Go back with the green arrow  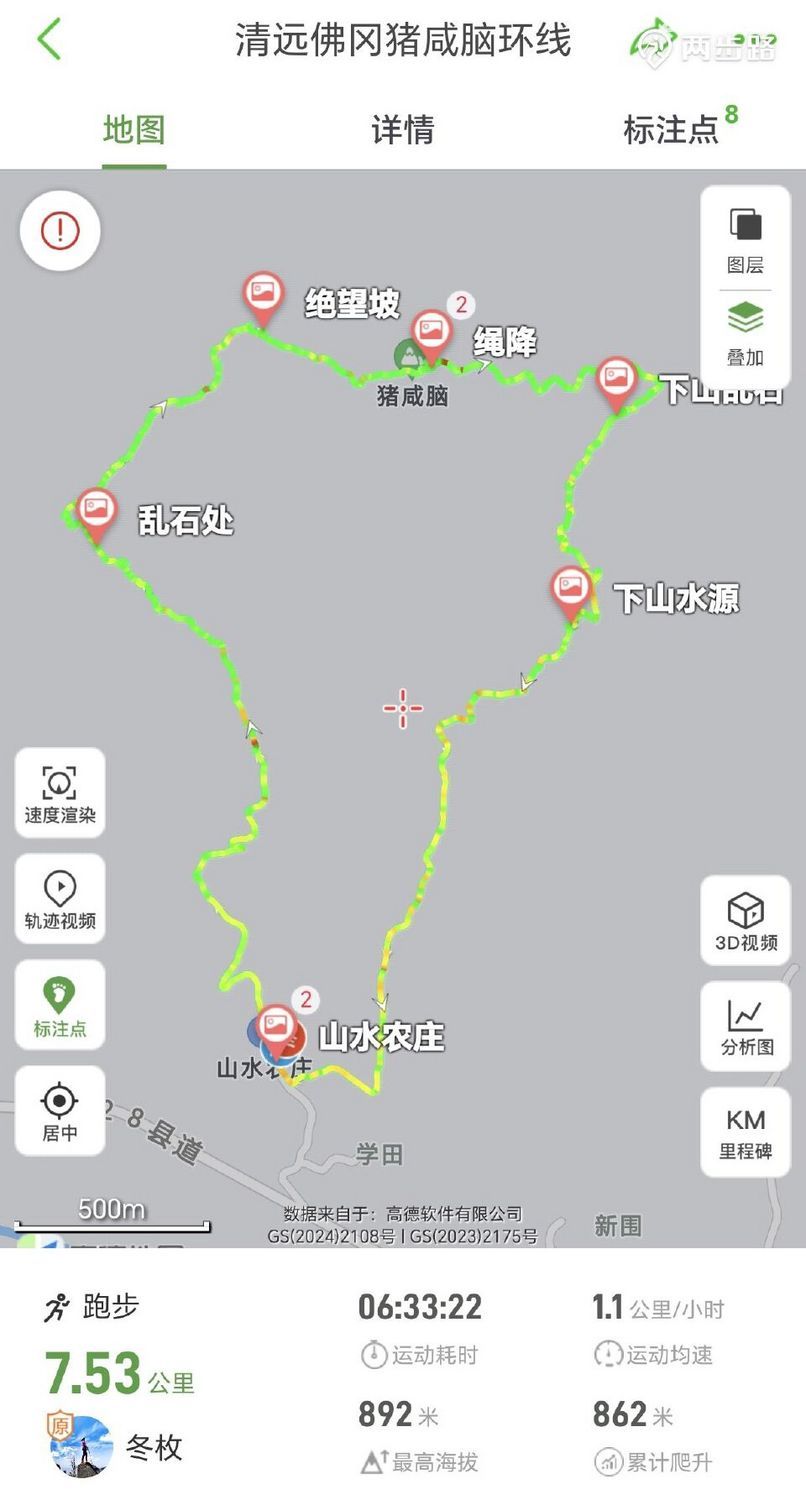48,40
